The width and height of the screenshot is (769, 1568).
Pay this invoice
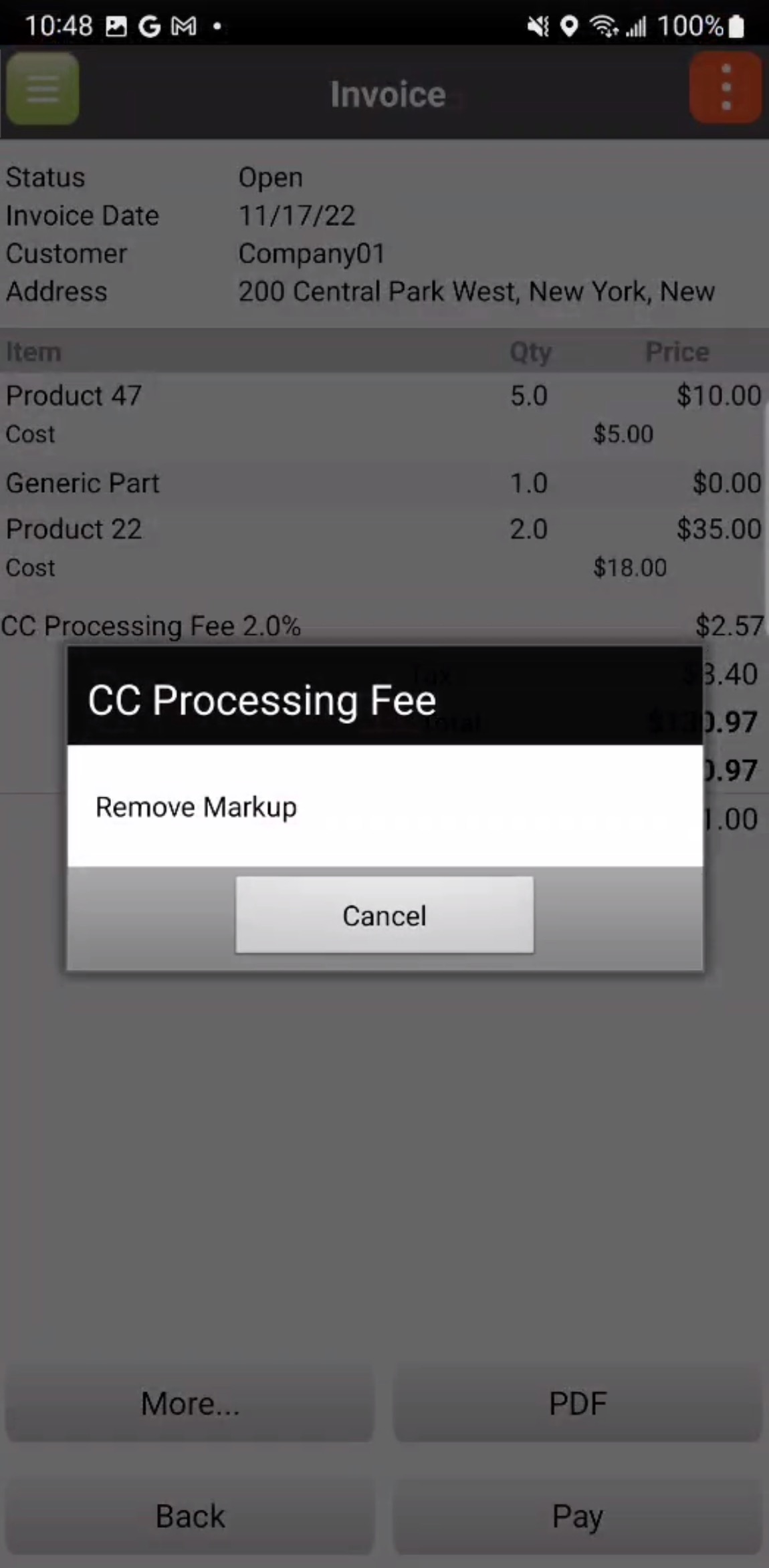[x=577, y=1516]
